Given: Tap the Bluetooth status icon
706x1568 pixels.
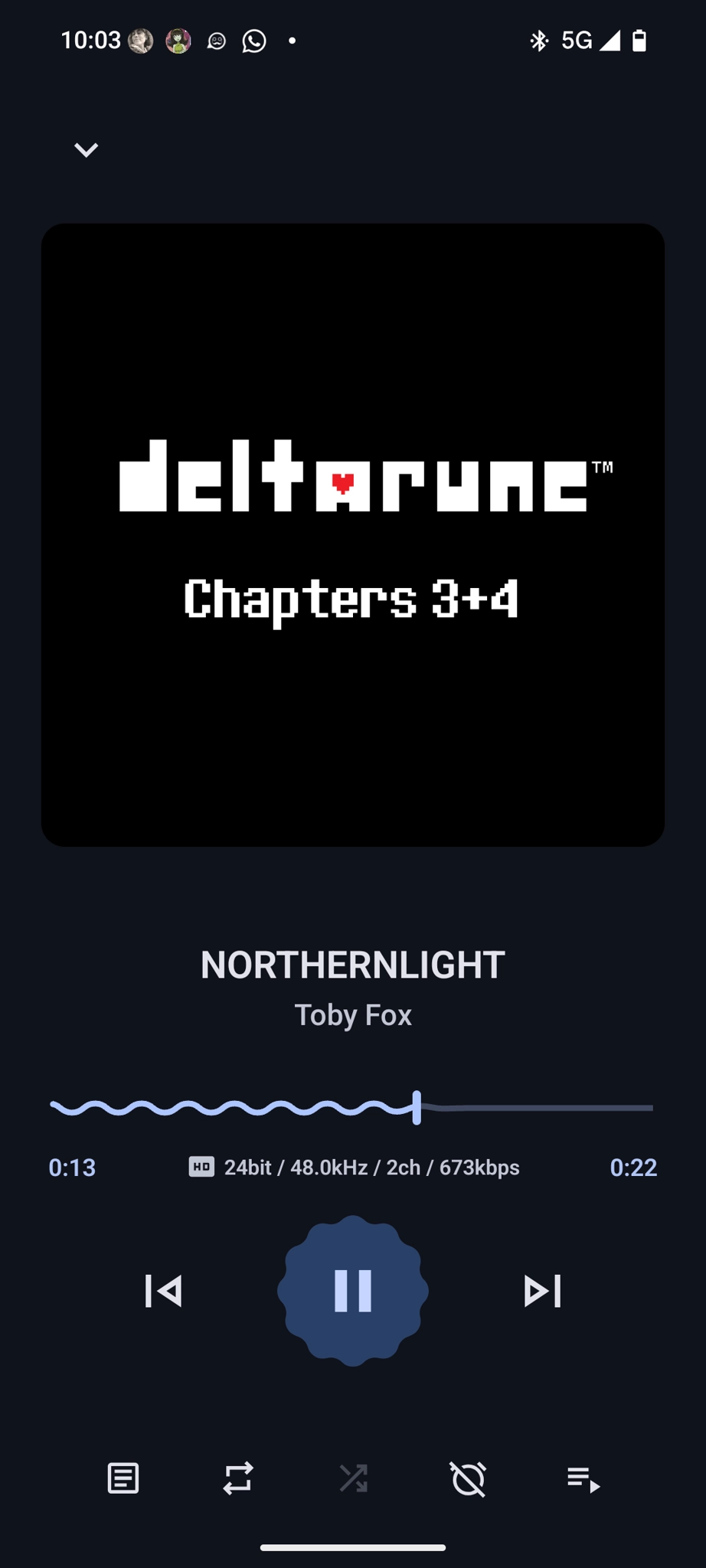Looking at the screenshot, I should click(x=539, y=40).
